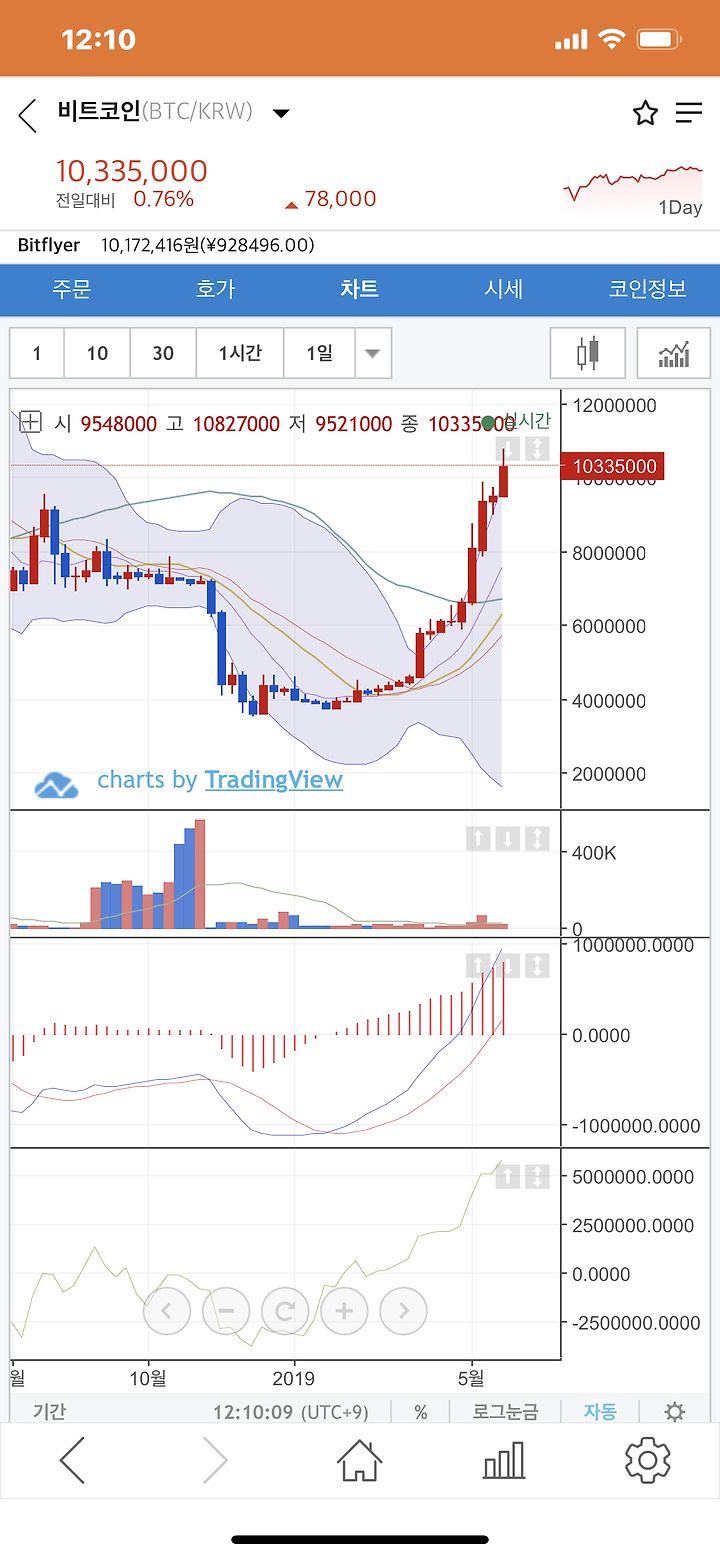The width and height of the screenshot is (720, 1558).
Task: Open the hamburger menu at top right
Action: pyautogui.click(x=689, y=113)
